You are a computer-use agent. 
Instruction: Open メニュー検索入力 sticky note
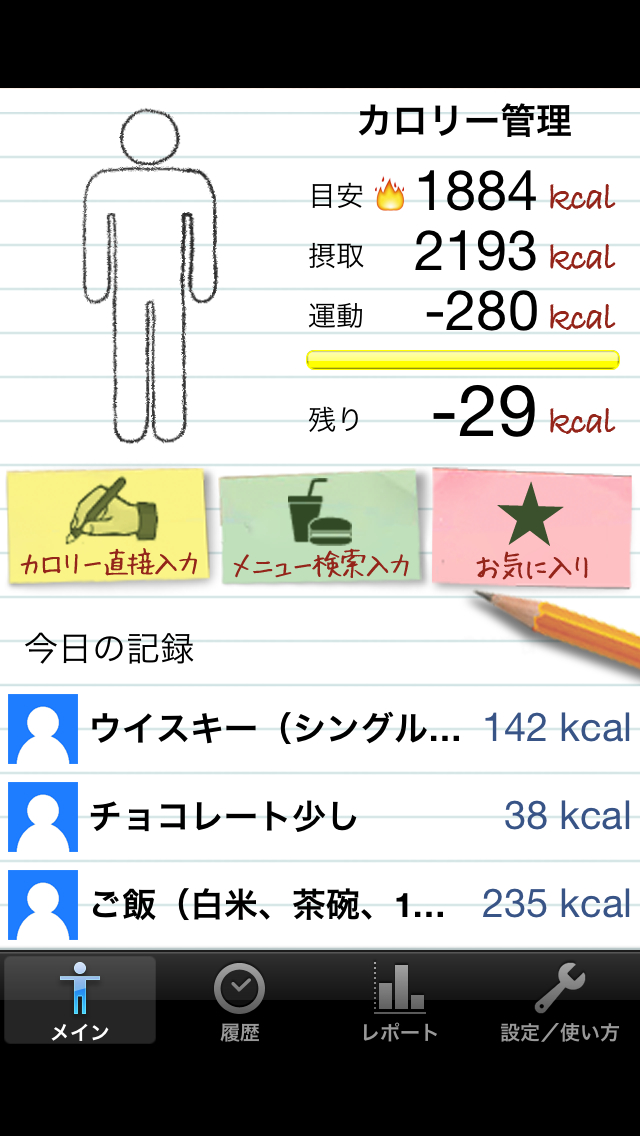pos(320,527)
